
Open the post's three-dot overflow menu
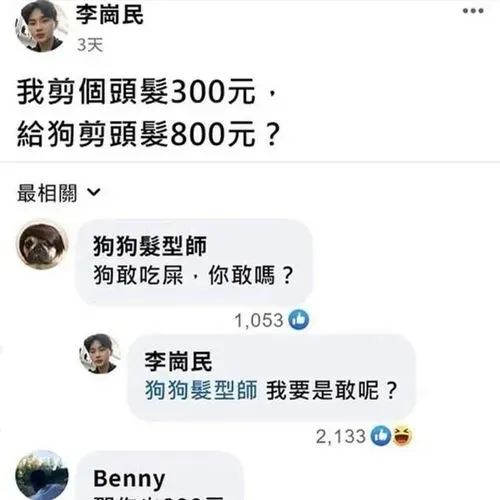tap(473, 11)
